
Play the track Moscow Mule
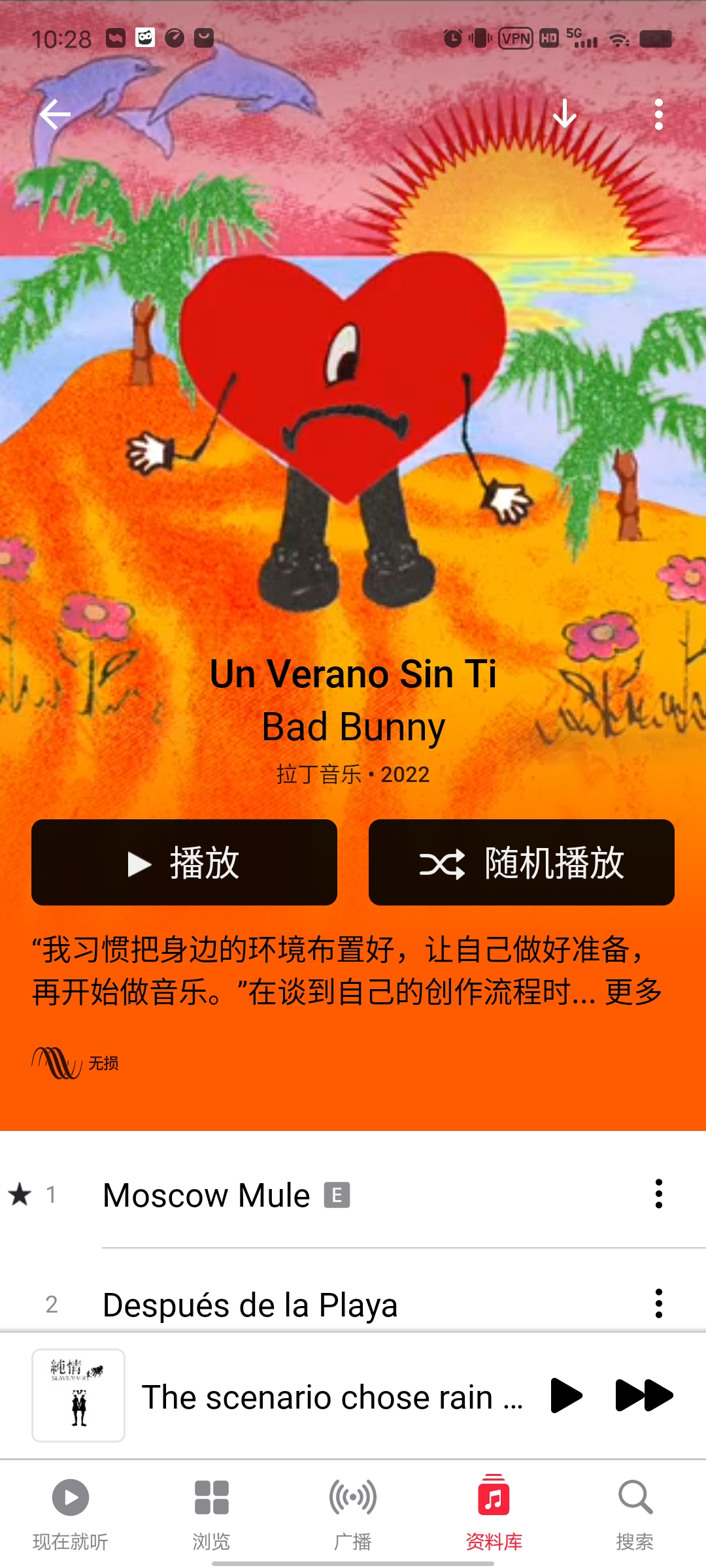point(207,1196)
